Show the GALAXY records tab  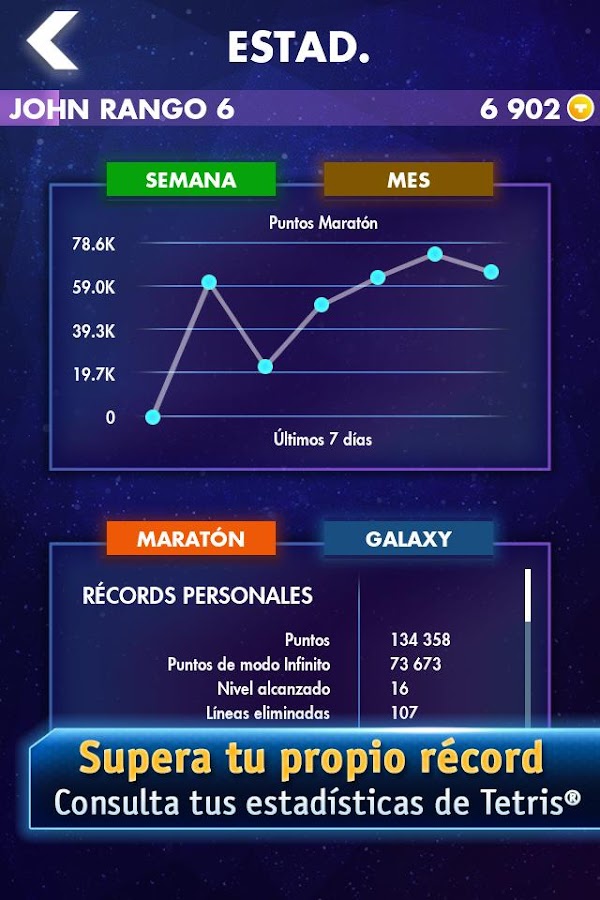(408, 538)
